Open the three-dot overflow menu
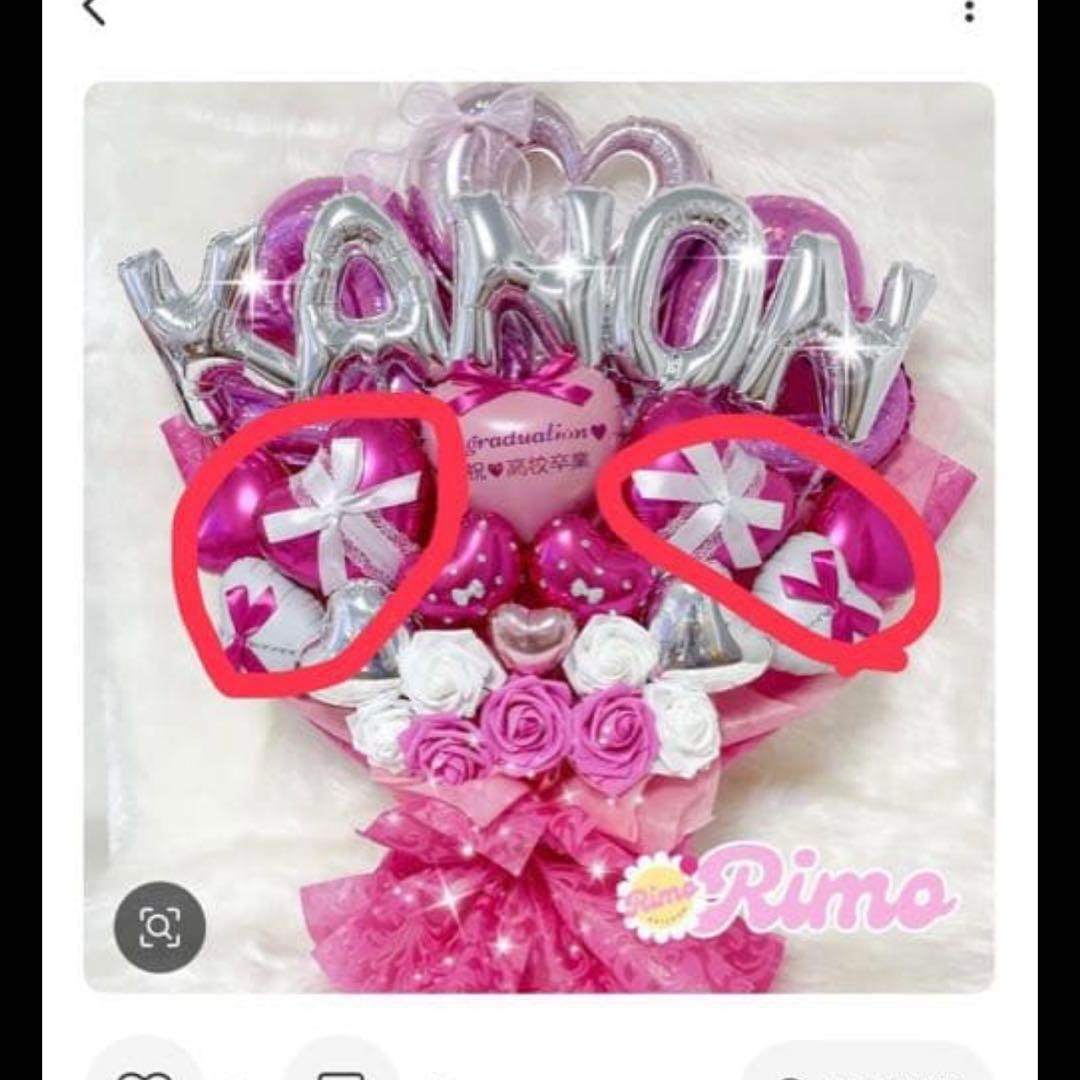Viewport: 1080px width, 1080px height. [969, 10]
